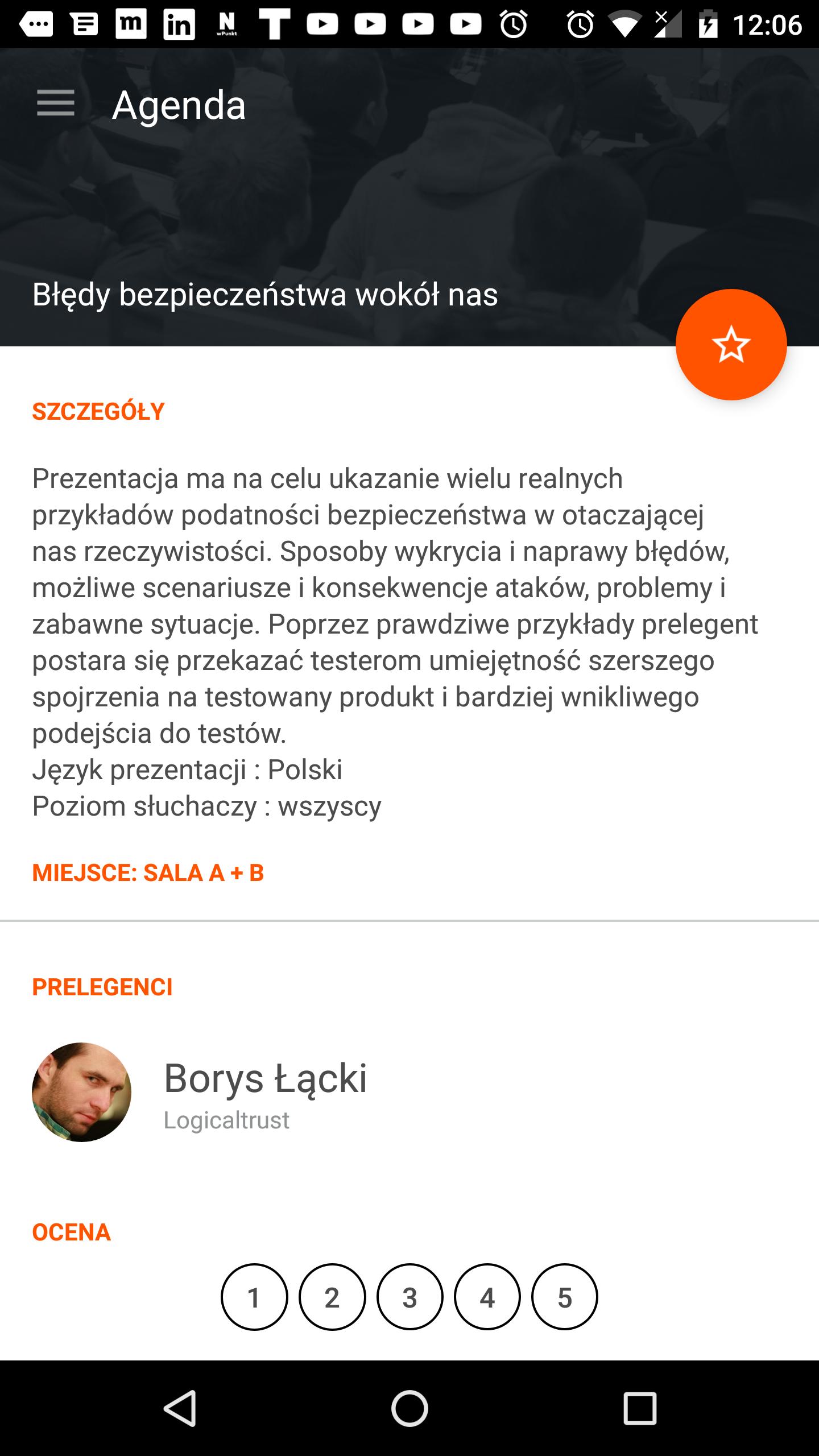The width and height of the screenshot is (819, 1456).
Task: Open speaker Borys Łącki's profile
Action: (265, 1091)
